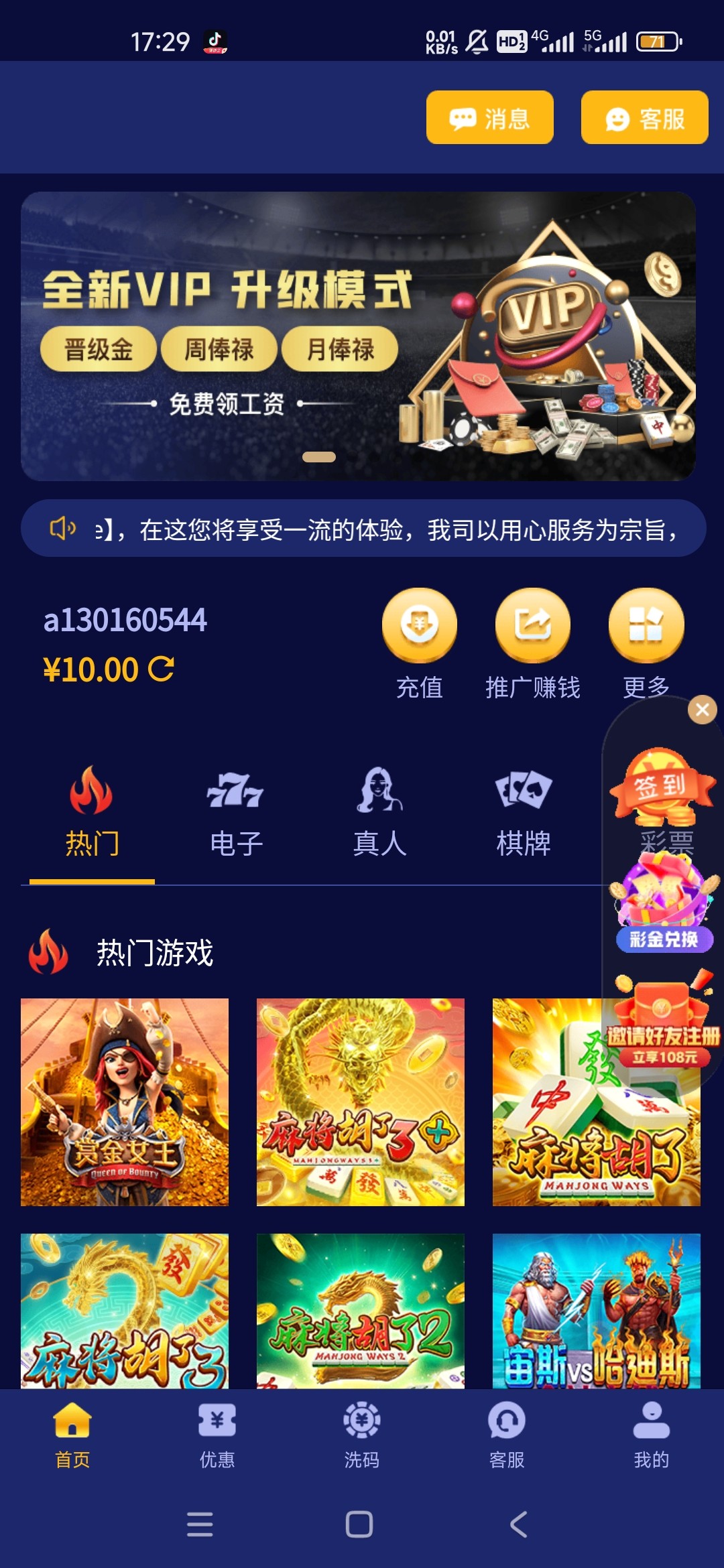Launch the 赏金女王 game
724x1568 pixels.
tap(125, 1102)
